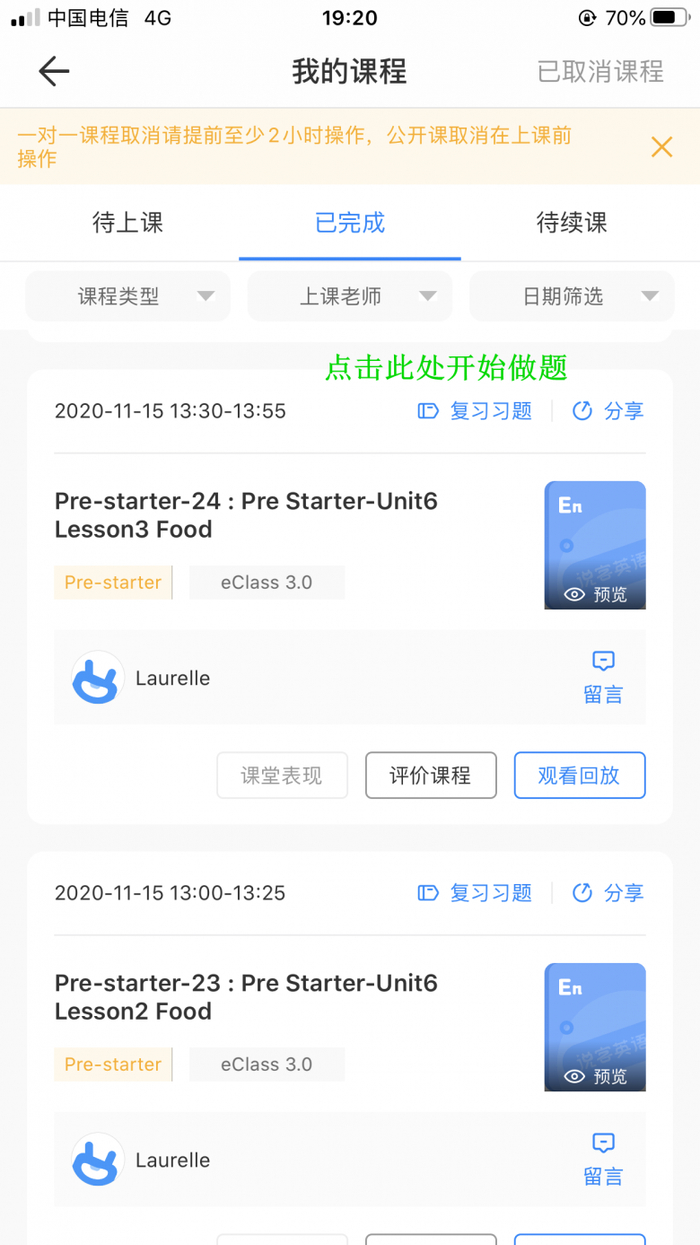Image resolution: width=700 pixels, height=1245 pixels.
Task: Open 复习习题 for the 13:00-13:25 lesson
Action: click(475, 893)
